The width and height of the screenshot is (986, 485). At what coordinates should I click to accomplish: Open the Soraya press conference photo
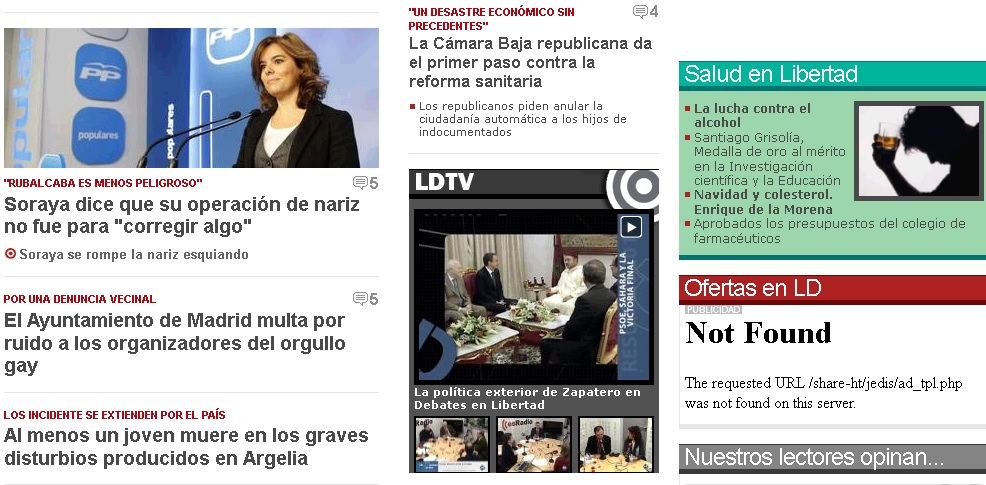(191, 97)
